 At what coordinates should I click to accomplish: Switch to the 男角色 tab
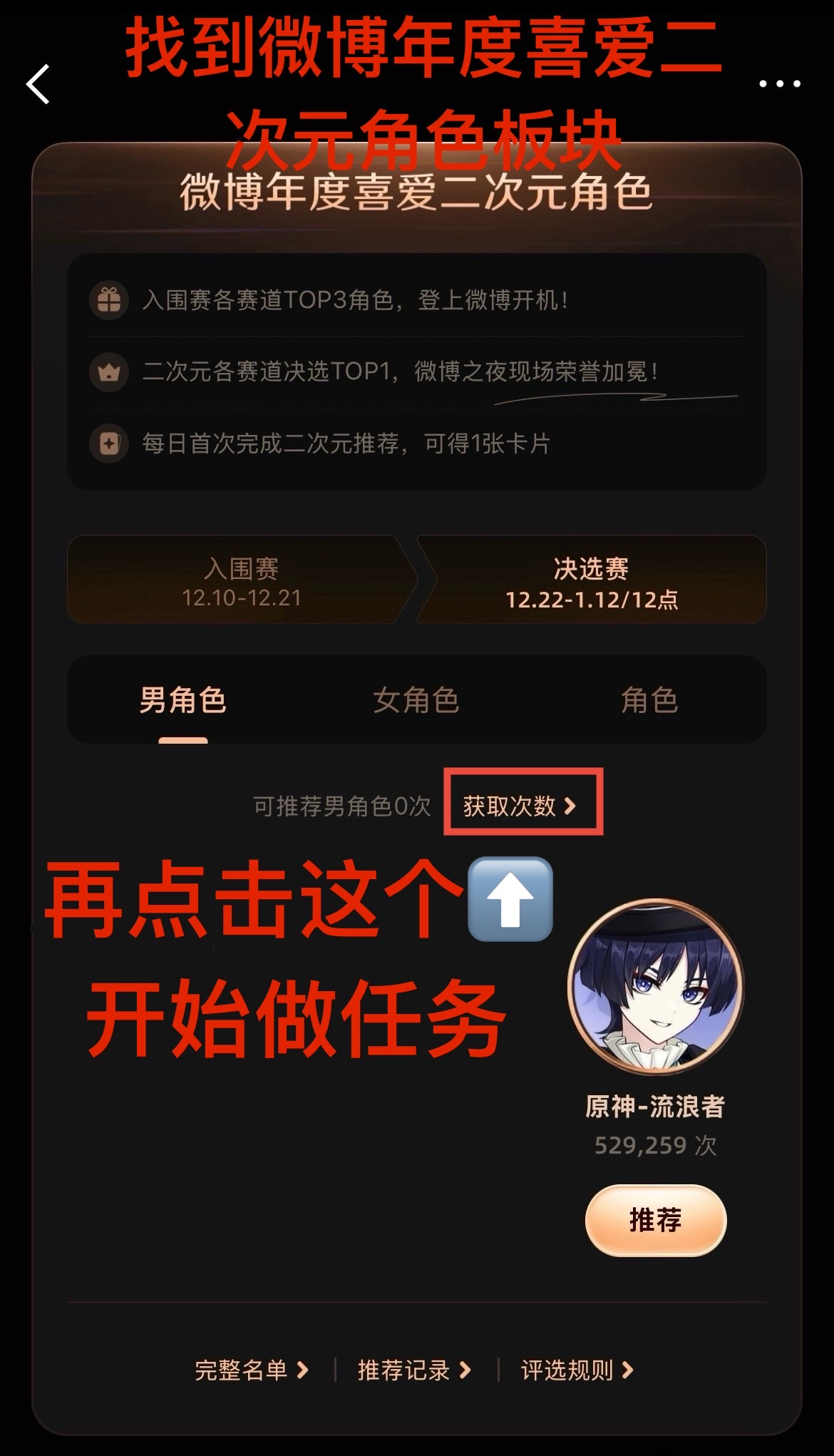coord(183,700)
